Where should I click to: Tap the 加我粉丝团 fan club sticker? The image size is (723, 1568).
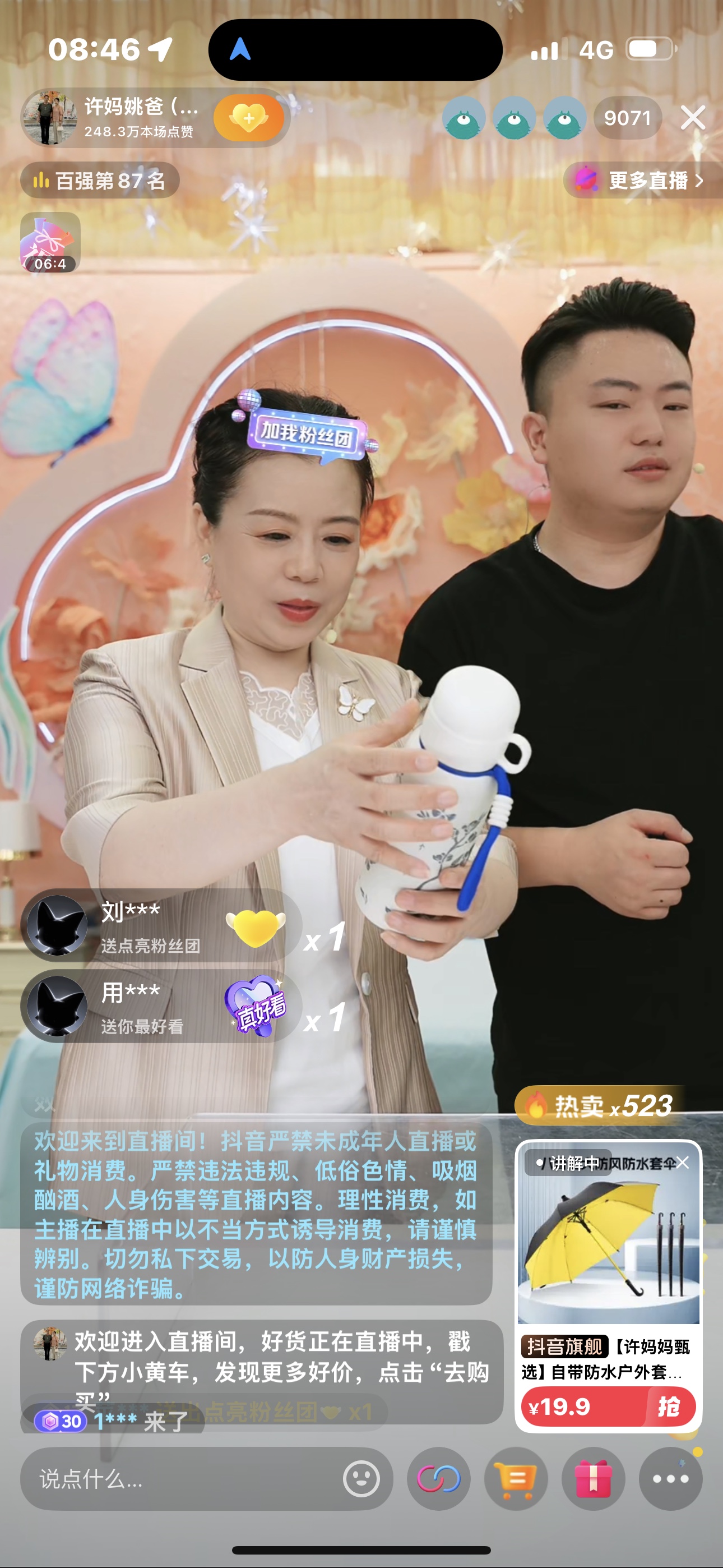[307, 433]
